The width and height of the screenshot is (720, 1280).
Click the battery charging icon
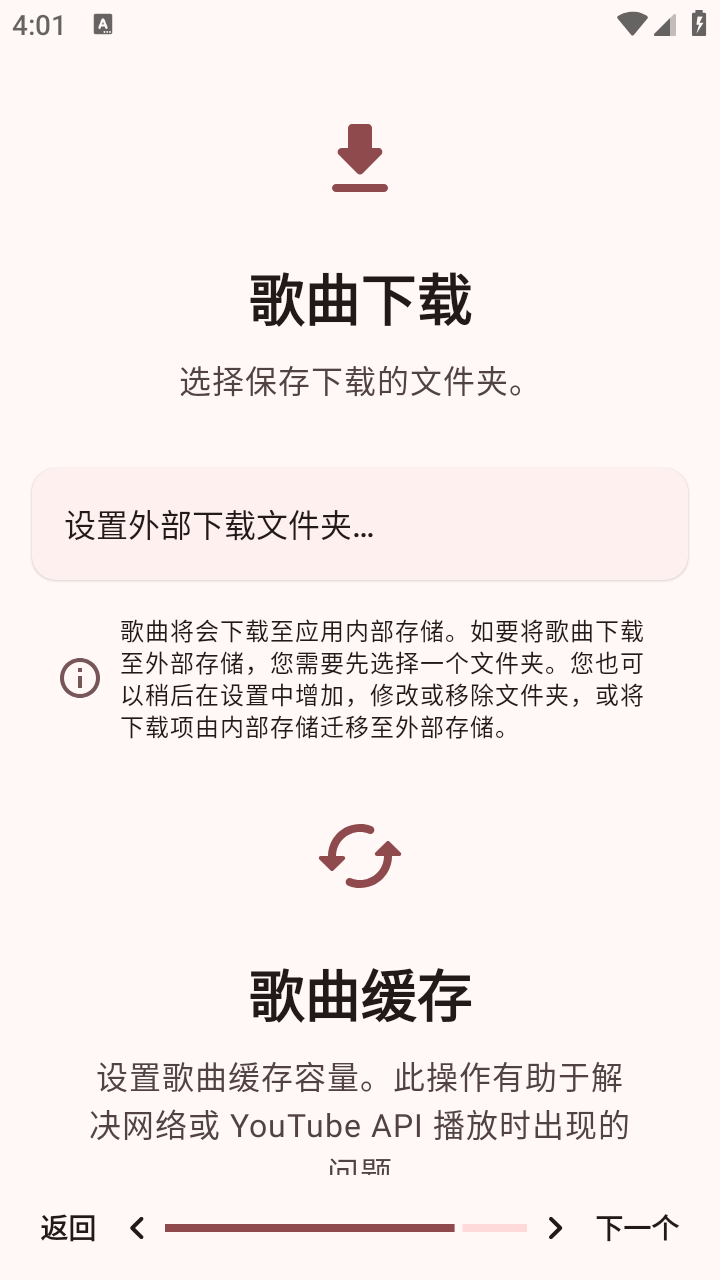coord(699,23)
